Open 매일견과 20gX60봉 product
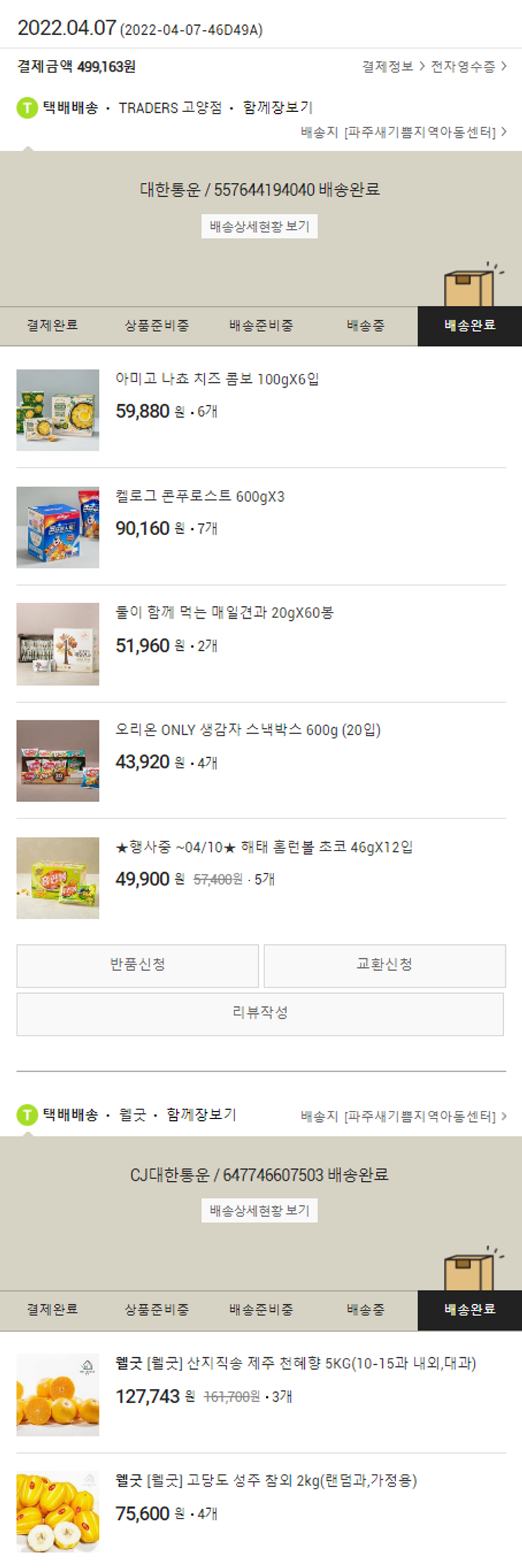522x1568 pixels. coord(224,613)
